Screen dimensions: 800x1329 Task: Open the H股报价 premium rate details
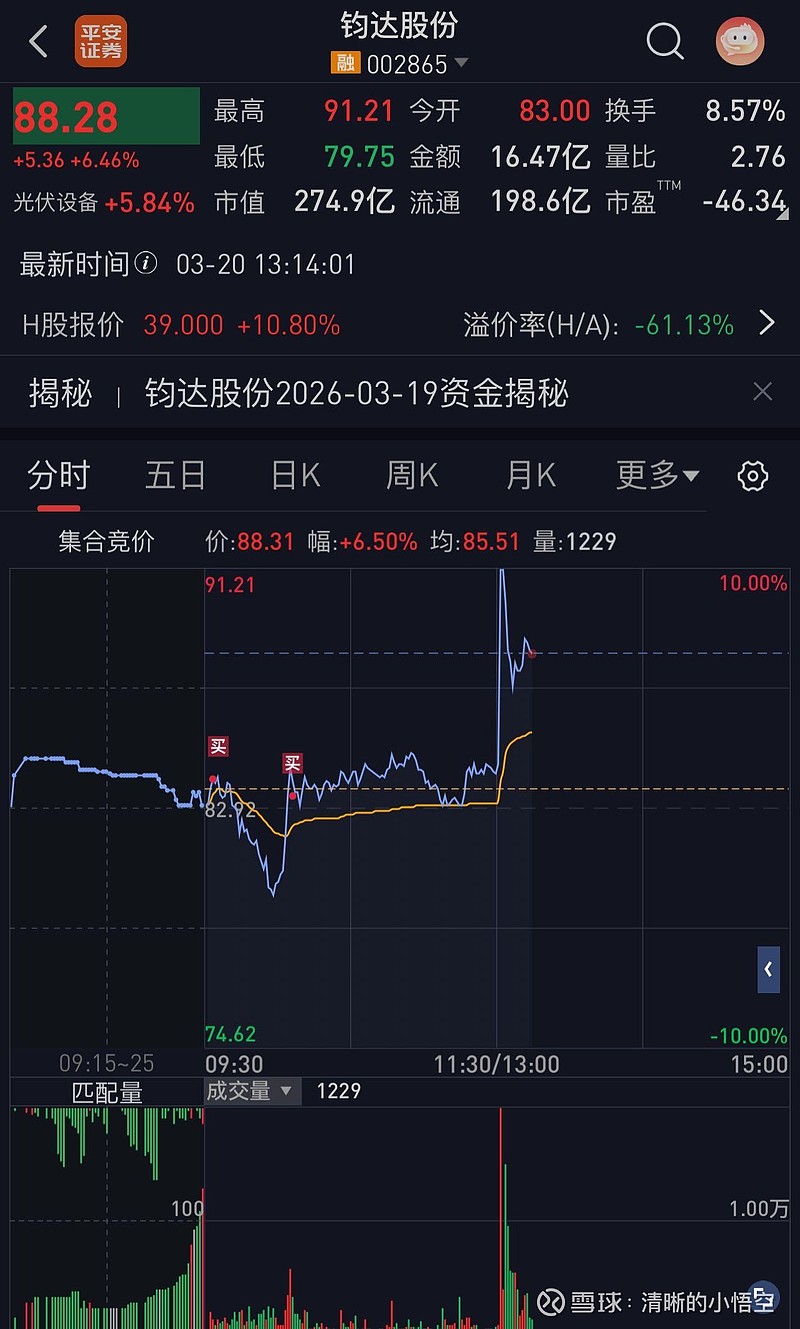click(767, 323)
